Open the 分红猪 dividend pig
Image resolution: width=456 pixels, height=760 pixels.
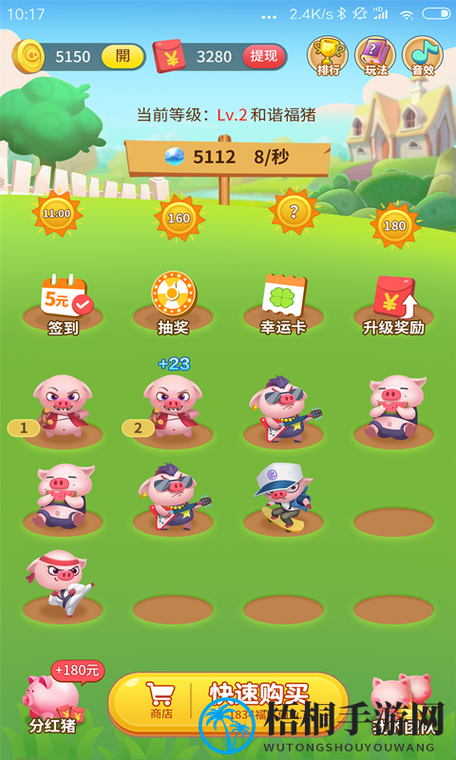coord(52,698)
